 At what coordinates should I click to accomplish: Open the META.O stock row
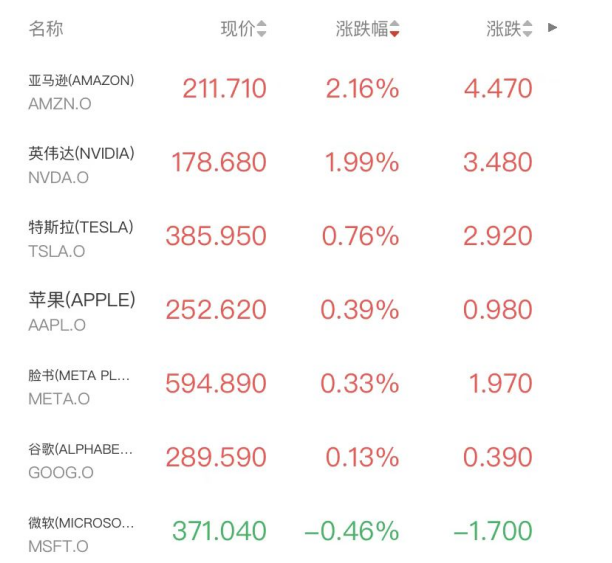pyautogui.click(x=81, y=385)
